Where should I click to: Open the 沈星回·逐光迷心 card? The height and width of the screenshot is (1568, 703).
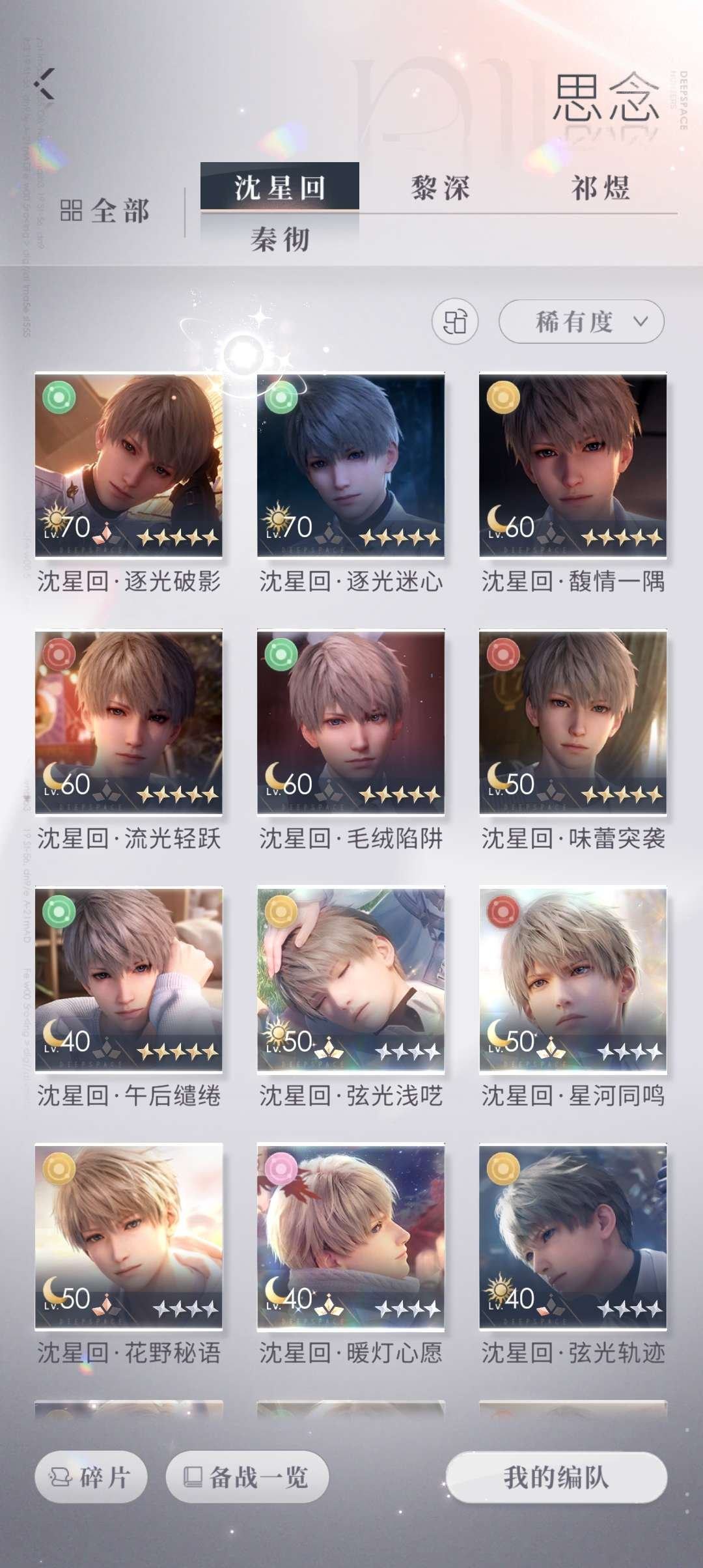point(351,465)
